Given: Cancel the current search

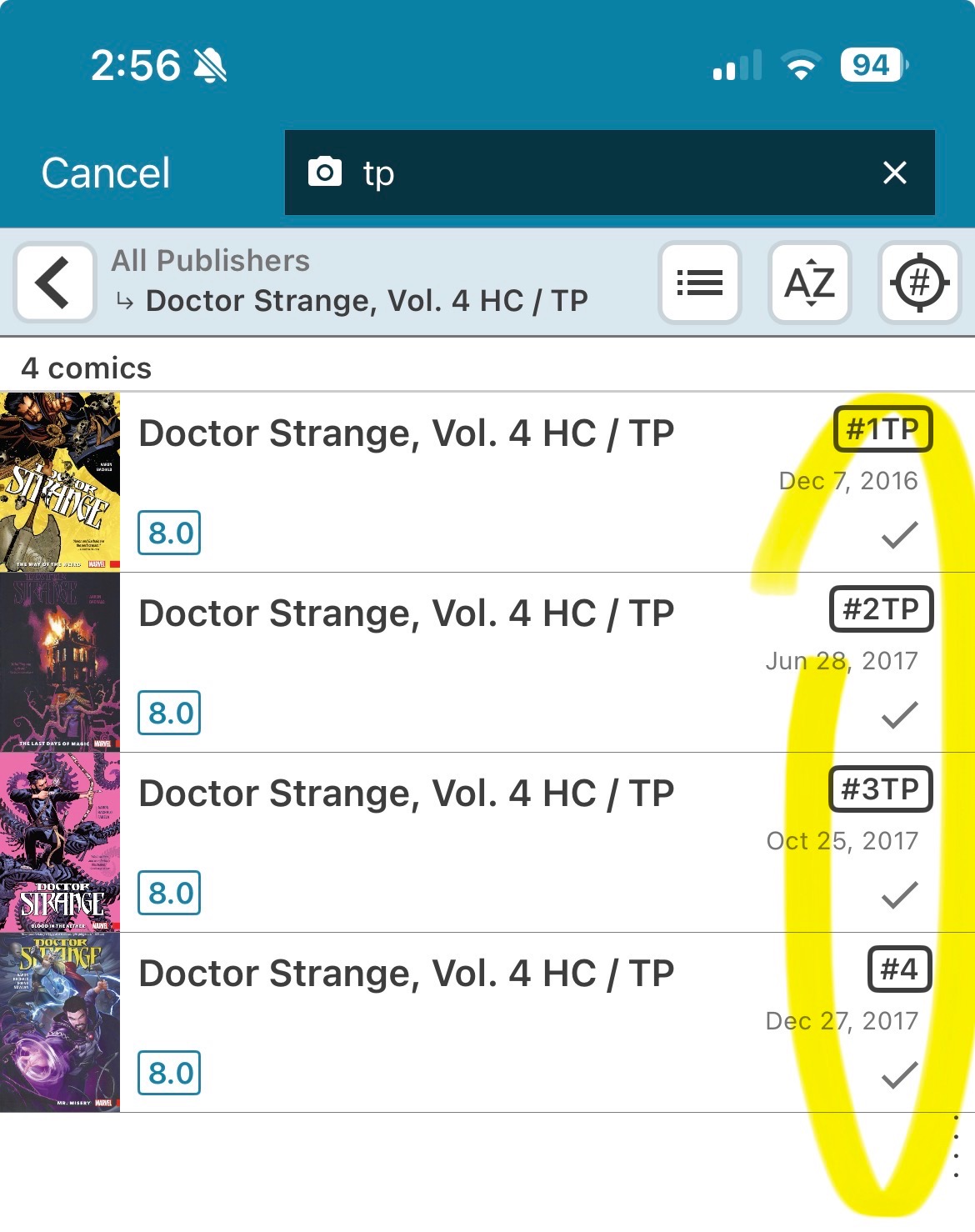Looking at the screenshot, I should pos(106,173).
